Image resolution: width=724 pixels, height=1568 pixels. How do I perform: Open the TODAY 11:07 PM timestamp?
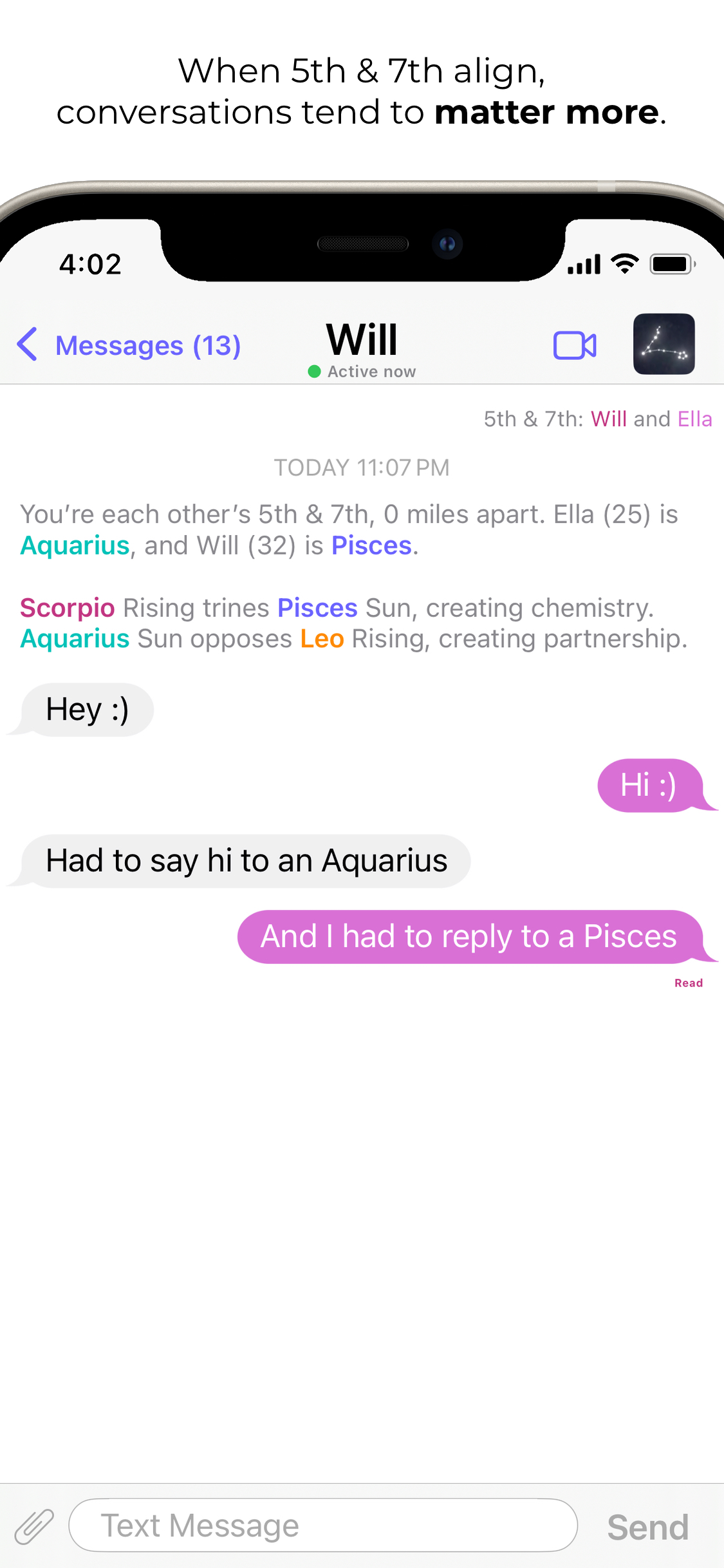361,467
